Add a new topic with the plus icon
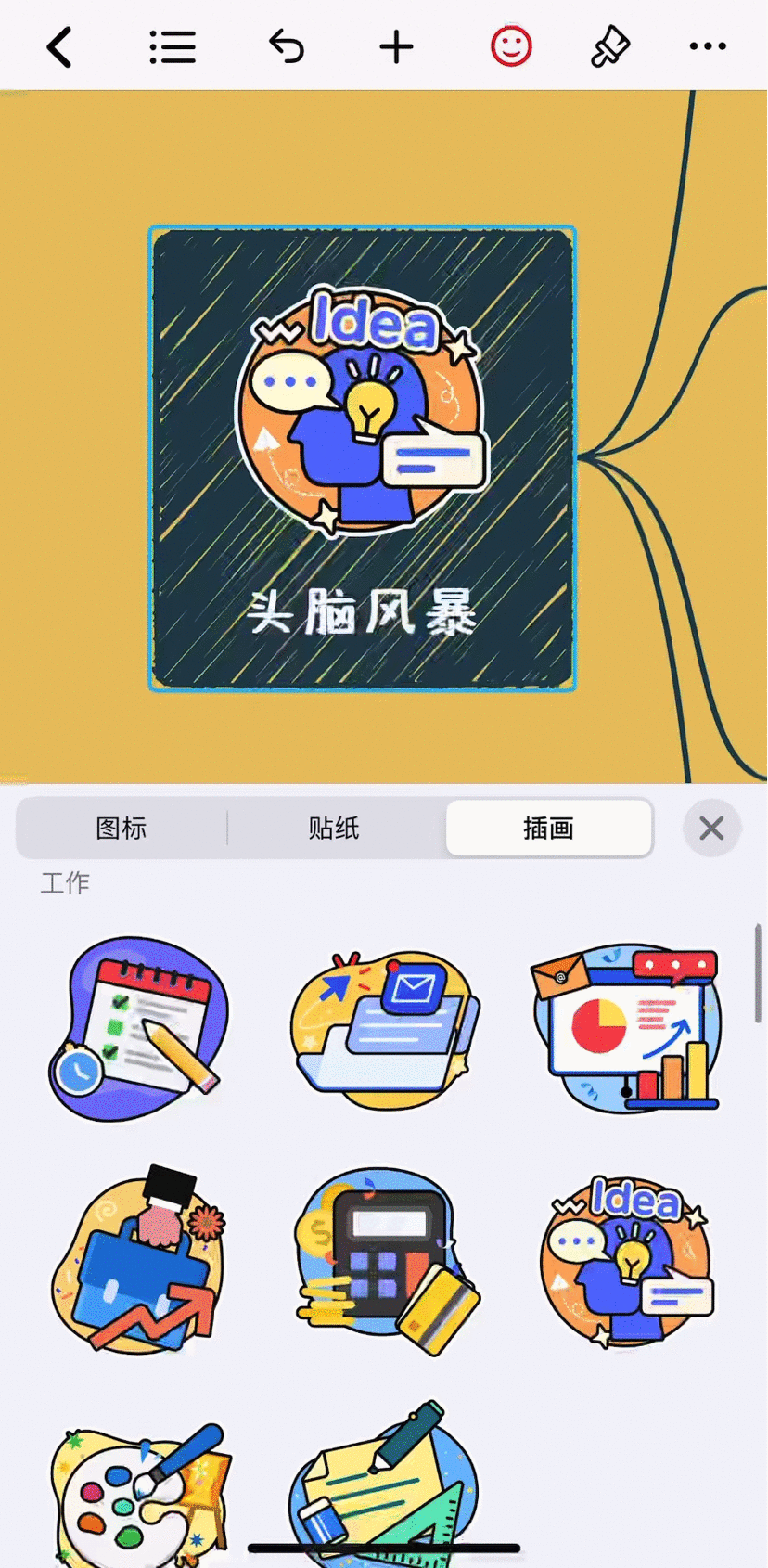The image size is (768, 1568). (396, 45)
